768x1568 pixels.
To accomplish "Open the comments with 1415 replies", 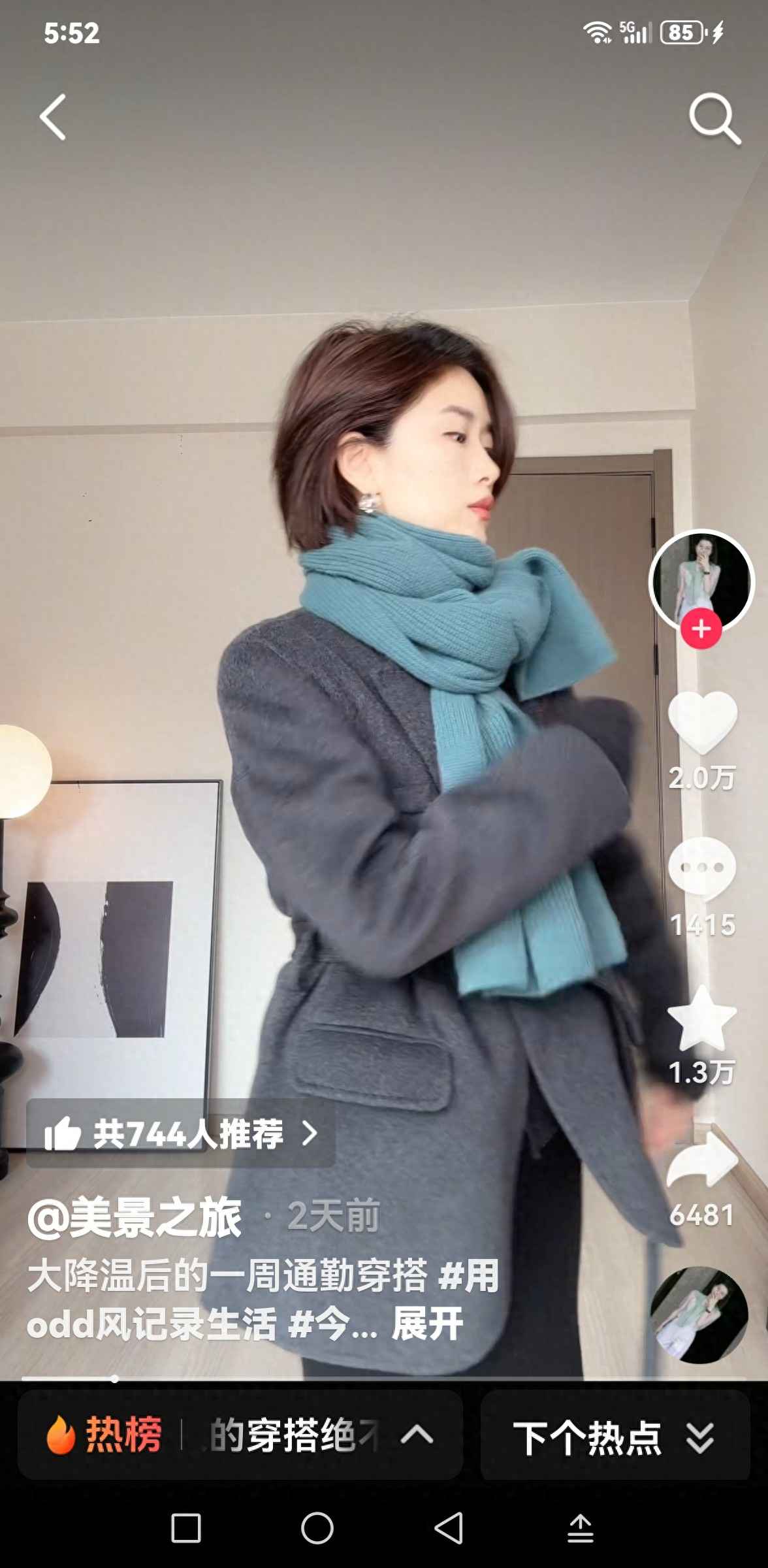I will [x=702, y=869].
